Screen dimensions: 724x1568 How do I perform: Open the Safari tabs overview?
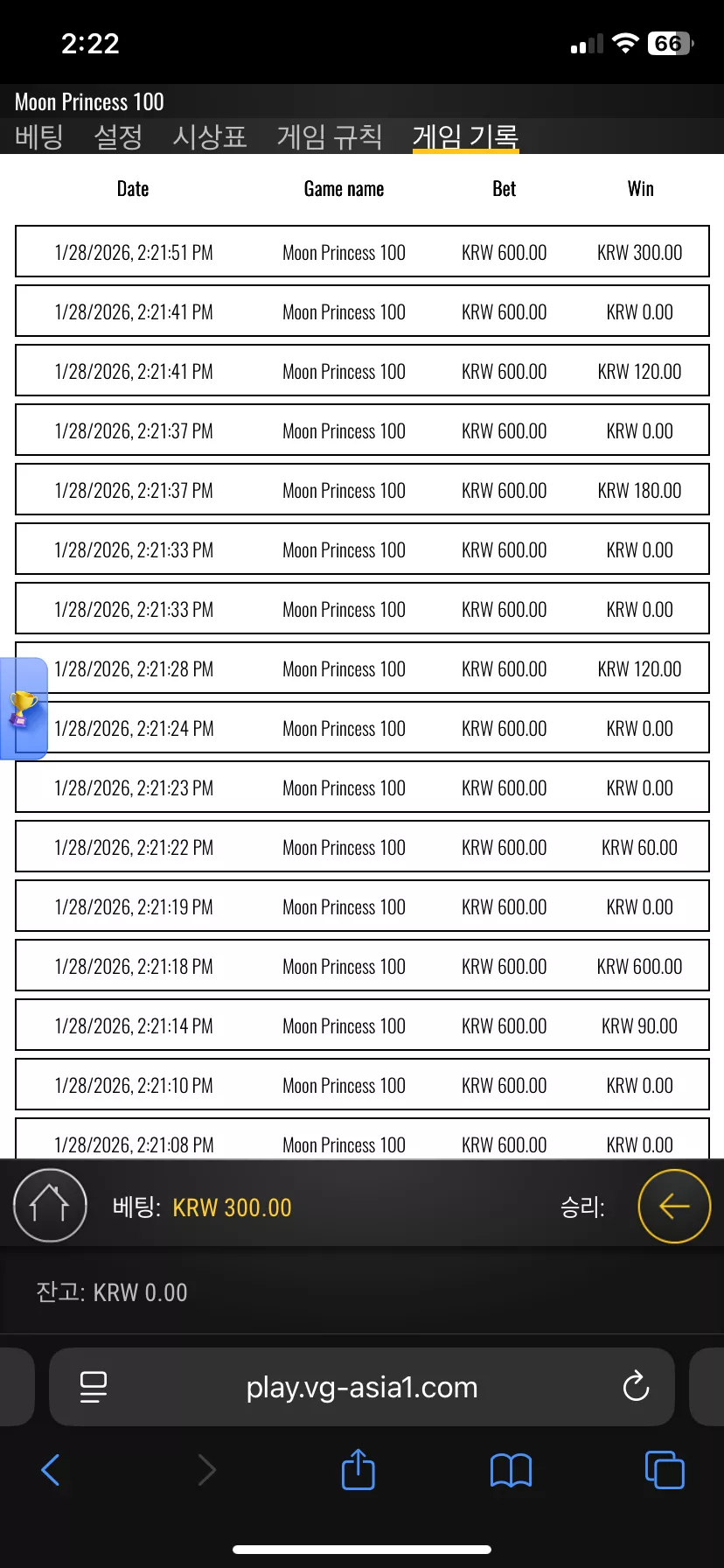pyautogui.click(x=665, y=1470)
